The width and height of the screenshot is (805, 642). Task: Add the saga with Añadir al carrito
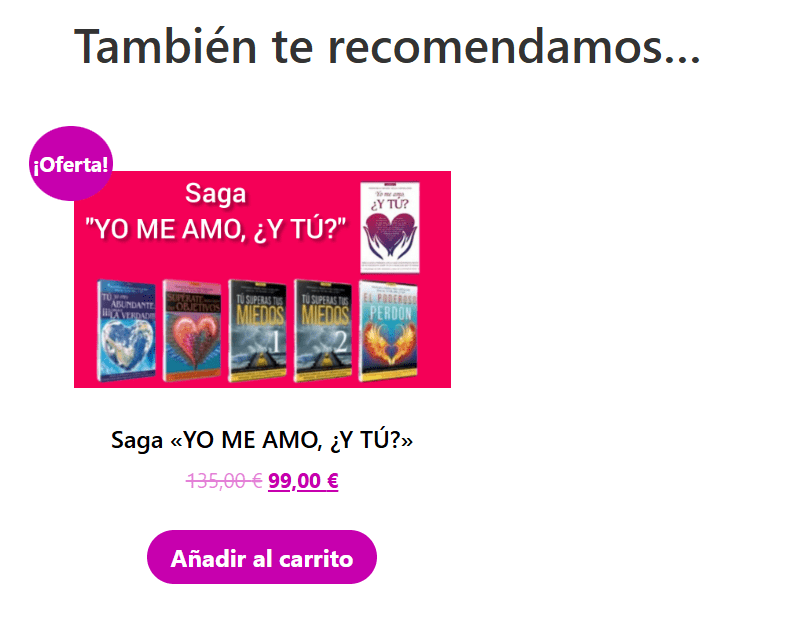(262, 558)
